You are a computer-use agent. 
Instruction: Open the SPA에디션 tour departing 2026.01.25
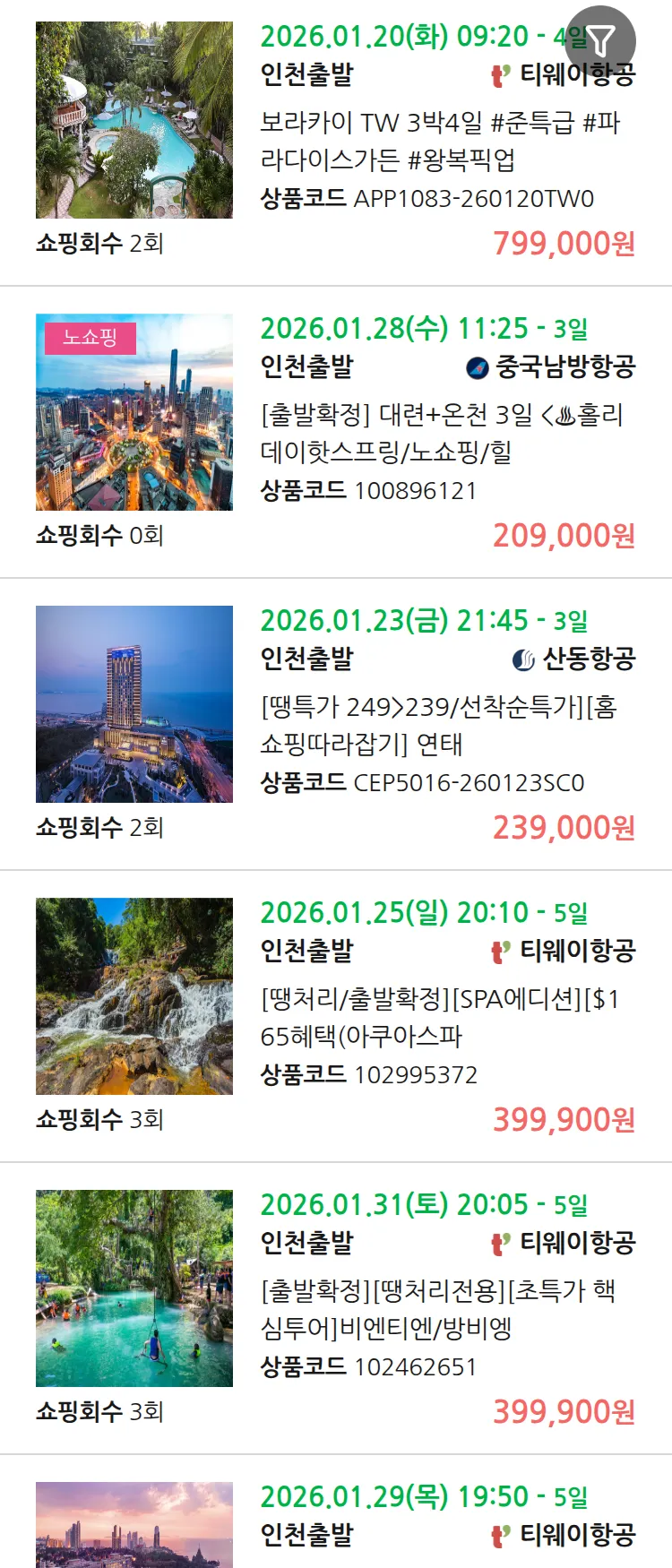pyautogui.click(x=439, y=1017)
